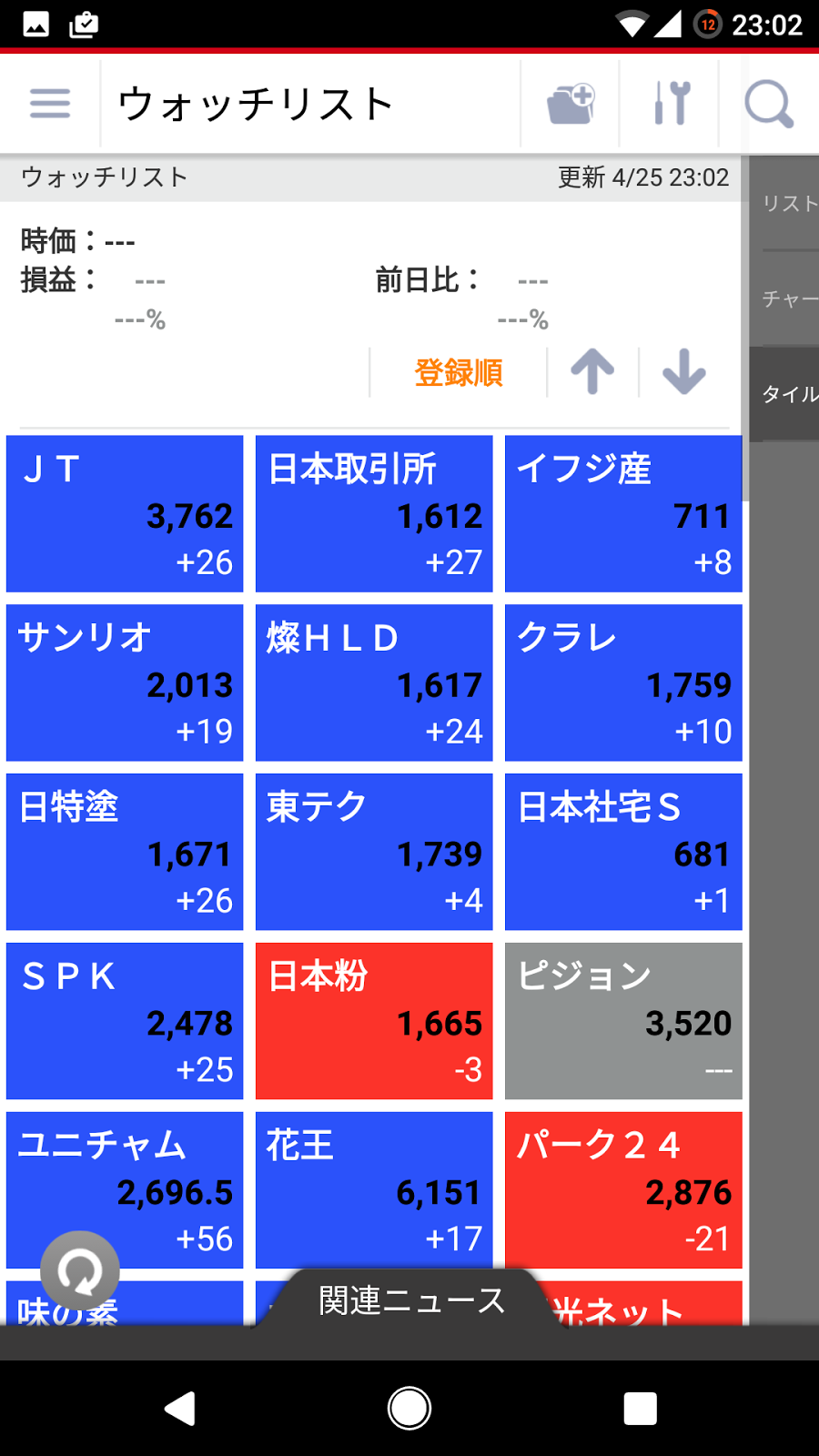Tap the floating refresh button
819x1456 pixels.
tap(80, 1271)
